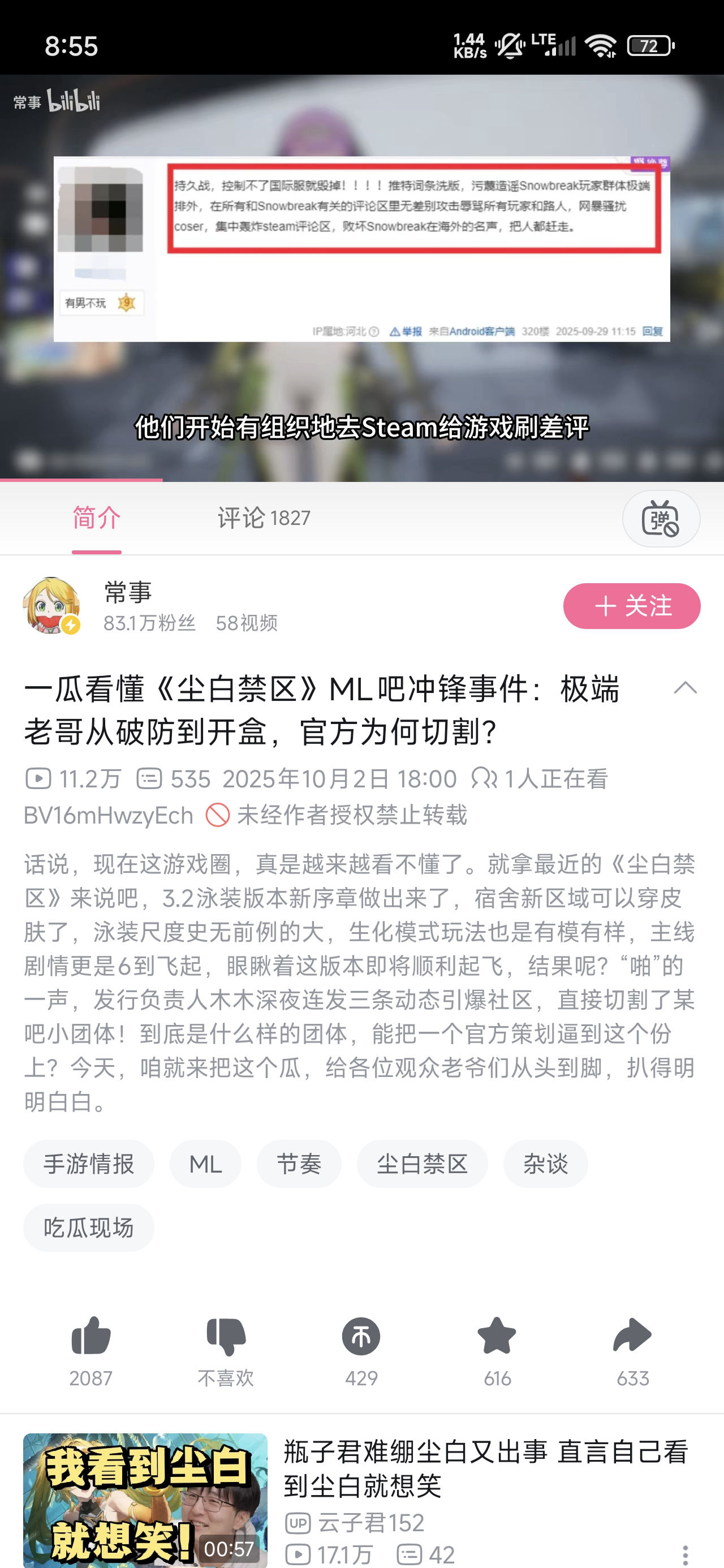The width and height of the screenshot is (724, 1568).
Task: Open the 瓶子君难绷尘白又出事 recommended video
Action: pos(485,1468)
